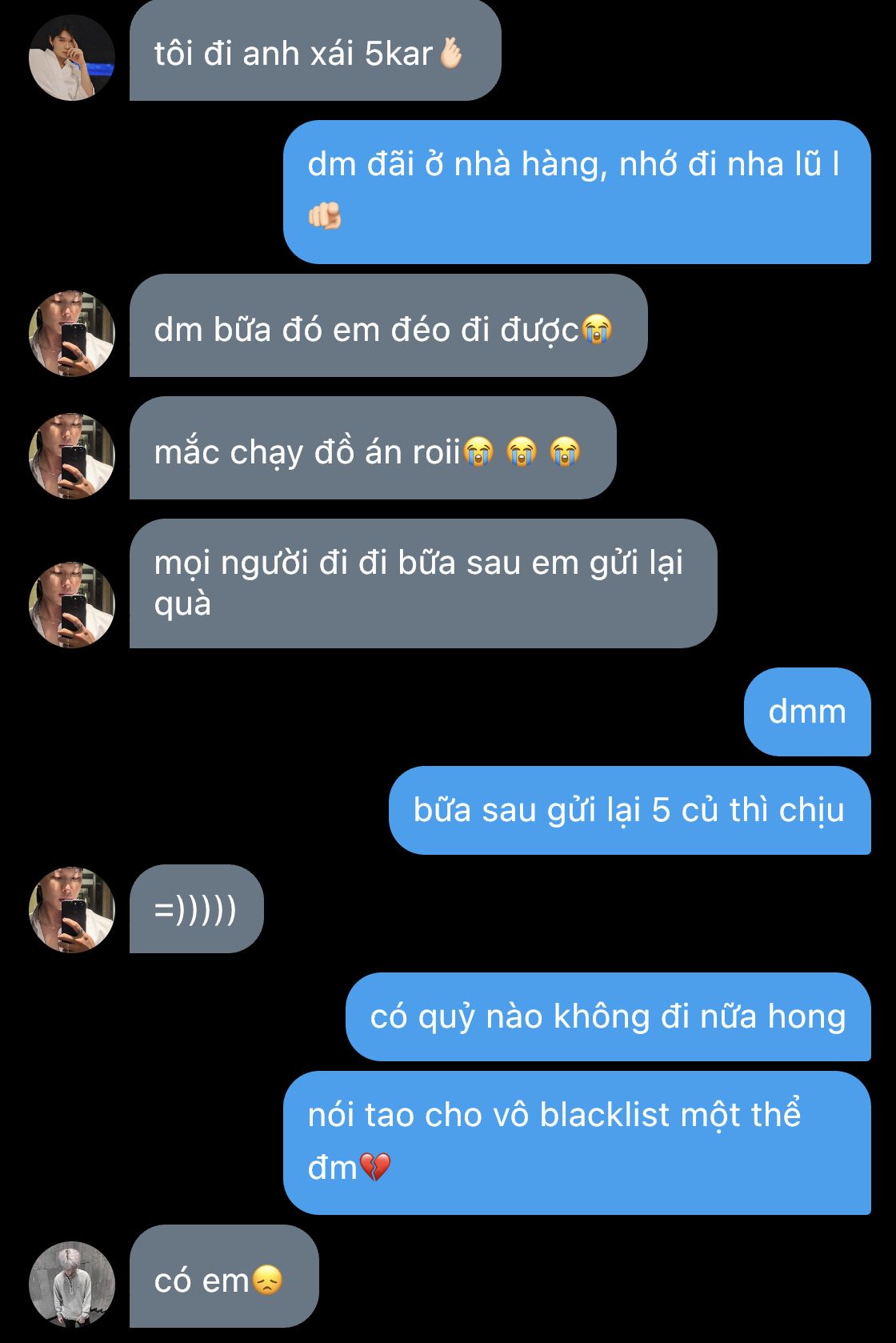Tap the avatar next to "=)))))" message

(x=72, y=910)
